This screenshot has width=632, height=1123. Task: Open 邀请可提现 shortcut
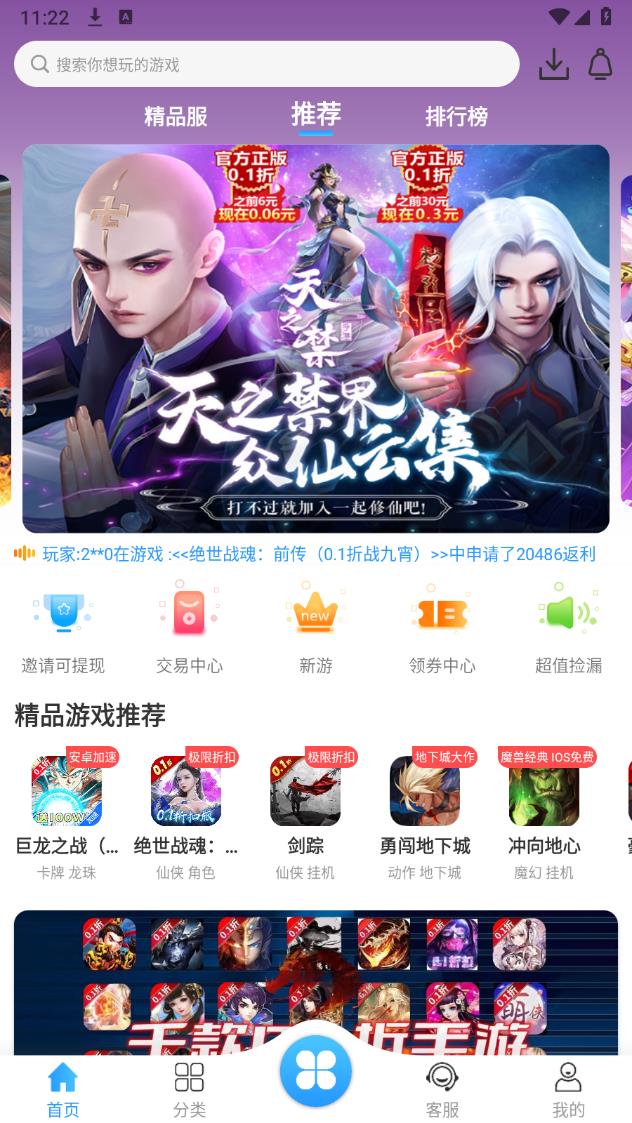[x=63, y=628]
